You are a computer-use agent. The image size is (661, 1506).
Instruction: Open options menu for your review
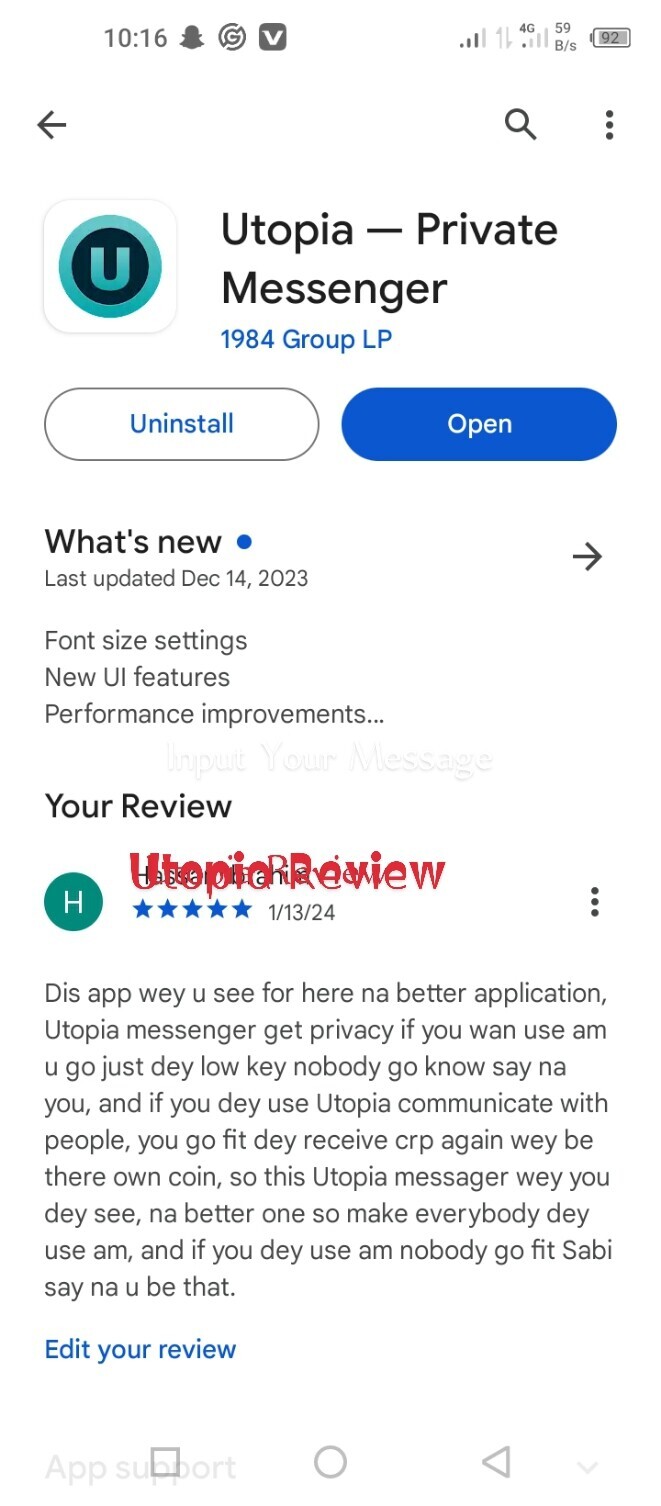click(x=595, y=902)
